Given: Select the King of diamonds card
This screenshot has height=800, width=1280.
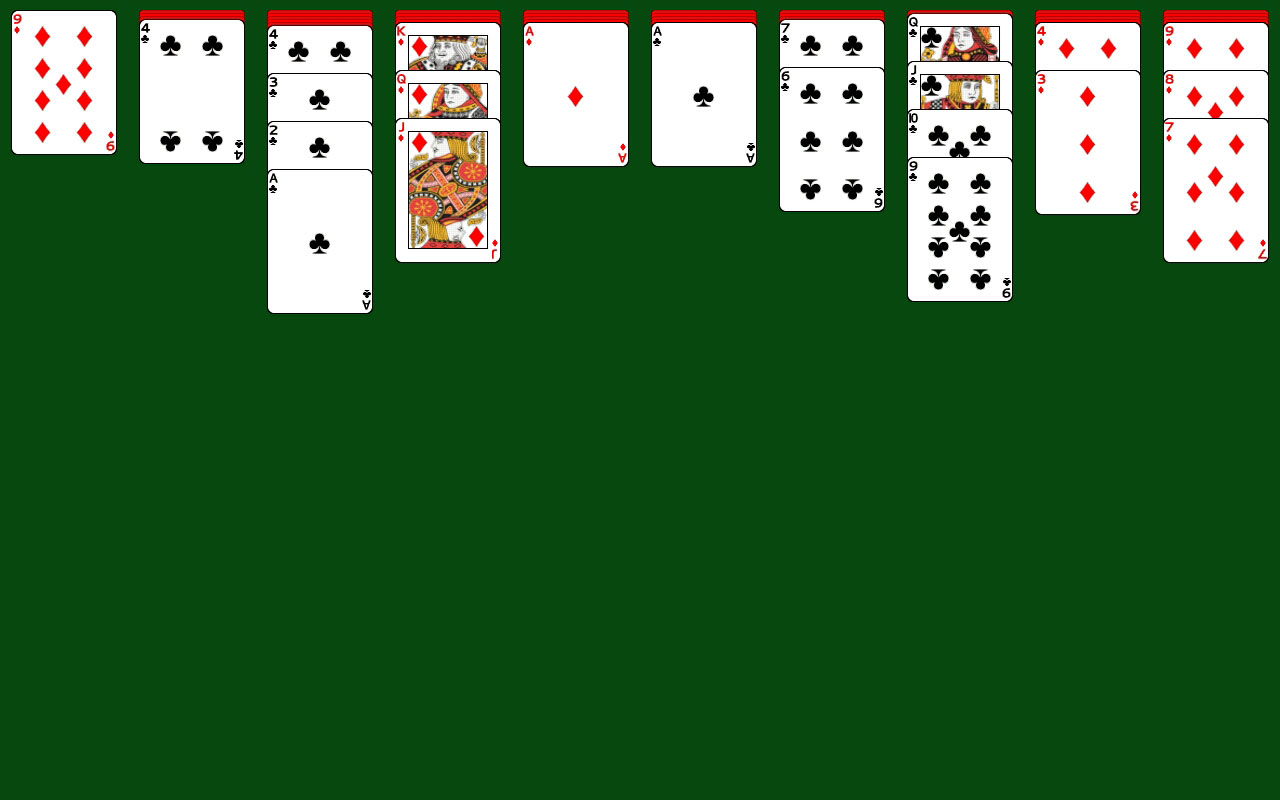Looking at the screenshot, I should (448, 46).
